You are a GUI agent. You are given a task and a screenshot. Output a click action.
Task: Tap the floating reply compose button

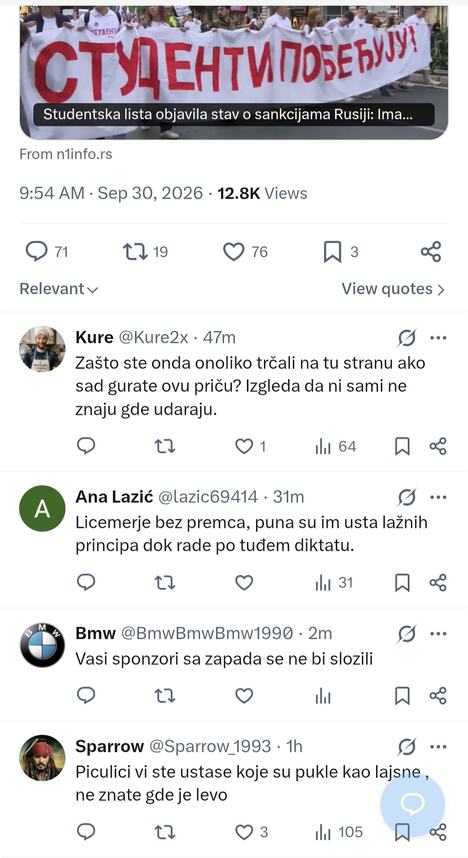(413, 804)
